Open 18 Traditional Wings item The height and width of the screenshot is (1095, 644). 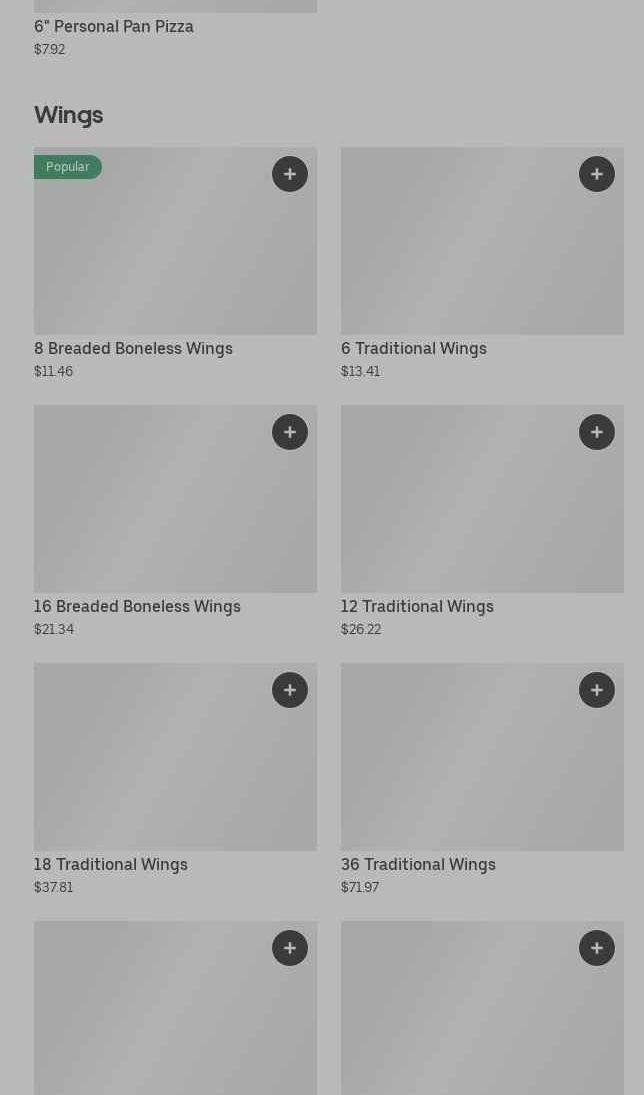[x=111, y=864]
